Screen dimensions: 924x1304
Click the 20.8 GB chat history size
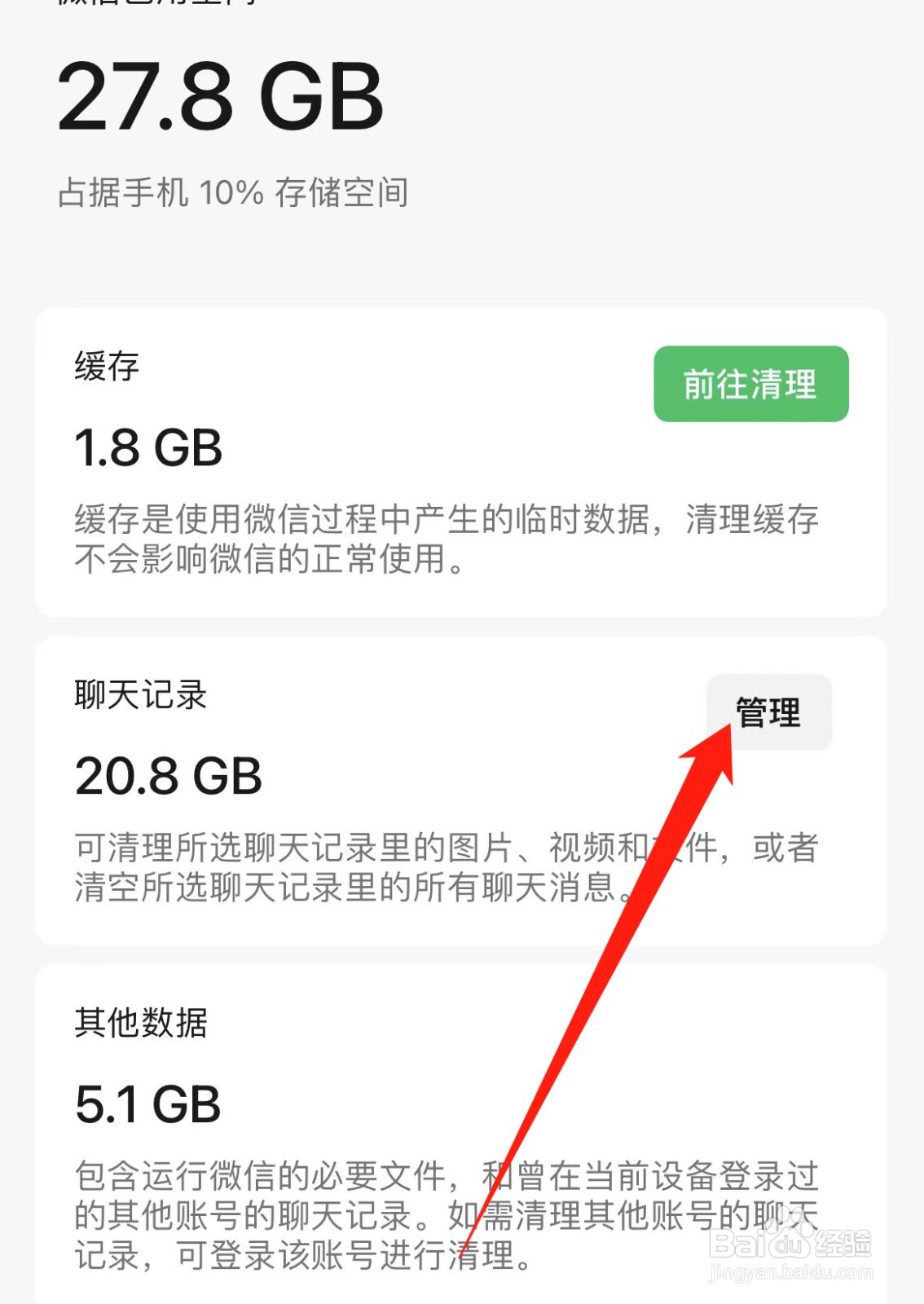(x=165, y=777)
